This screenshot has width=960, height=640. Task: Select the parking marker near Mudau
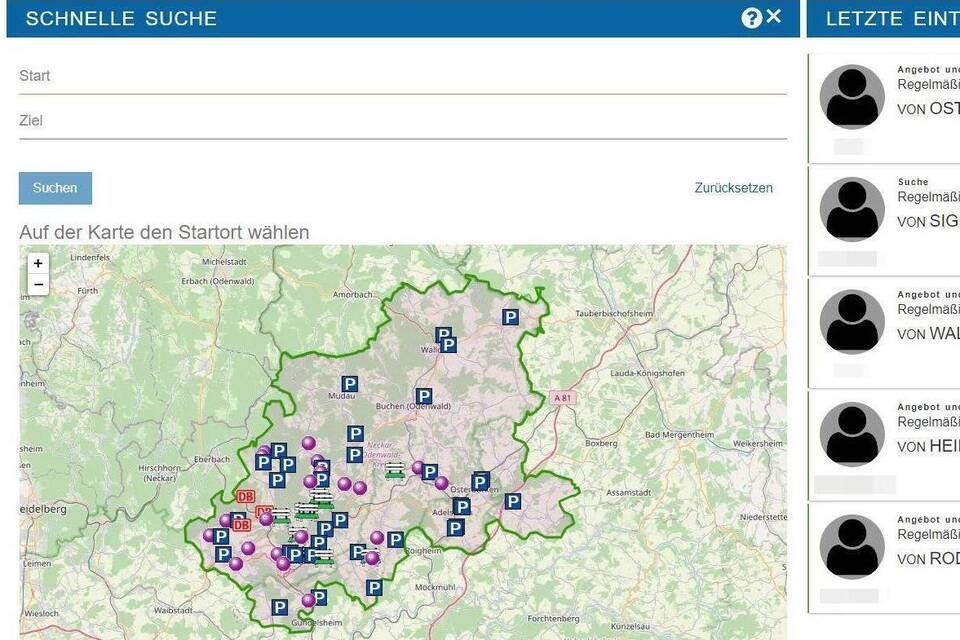tap(350, 384)
